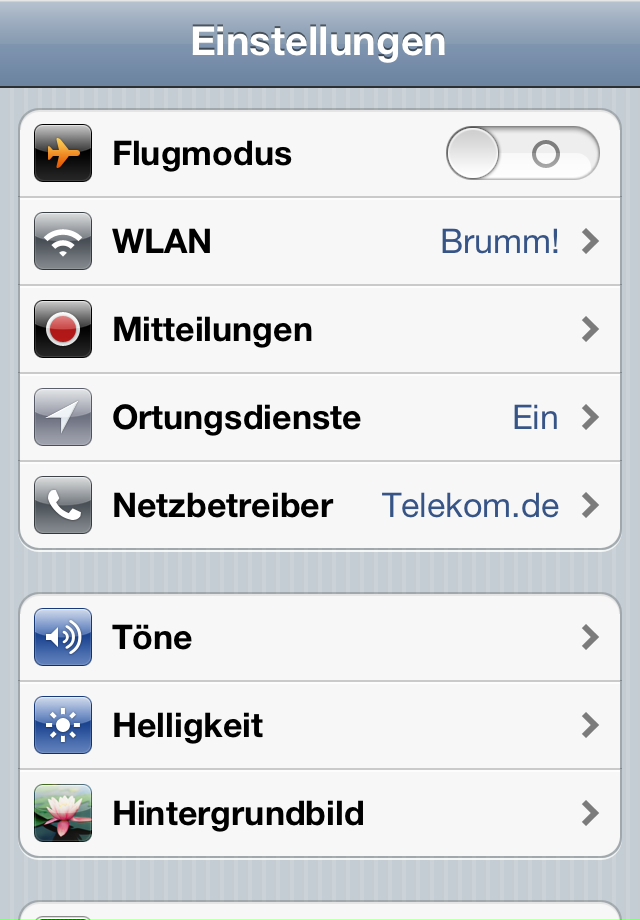
Task: Open Hintergrundbild settings
Action: pos(320,814)
